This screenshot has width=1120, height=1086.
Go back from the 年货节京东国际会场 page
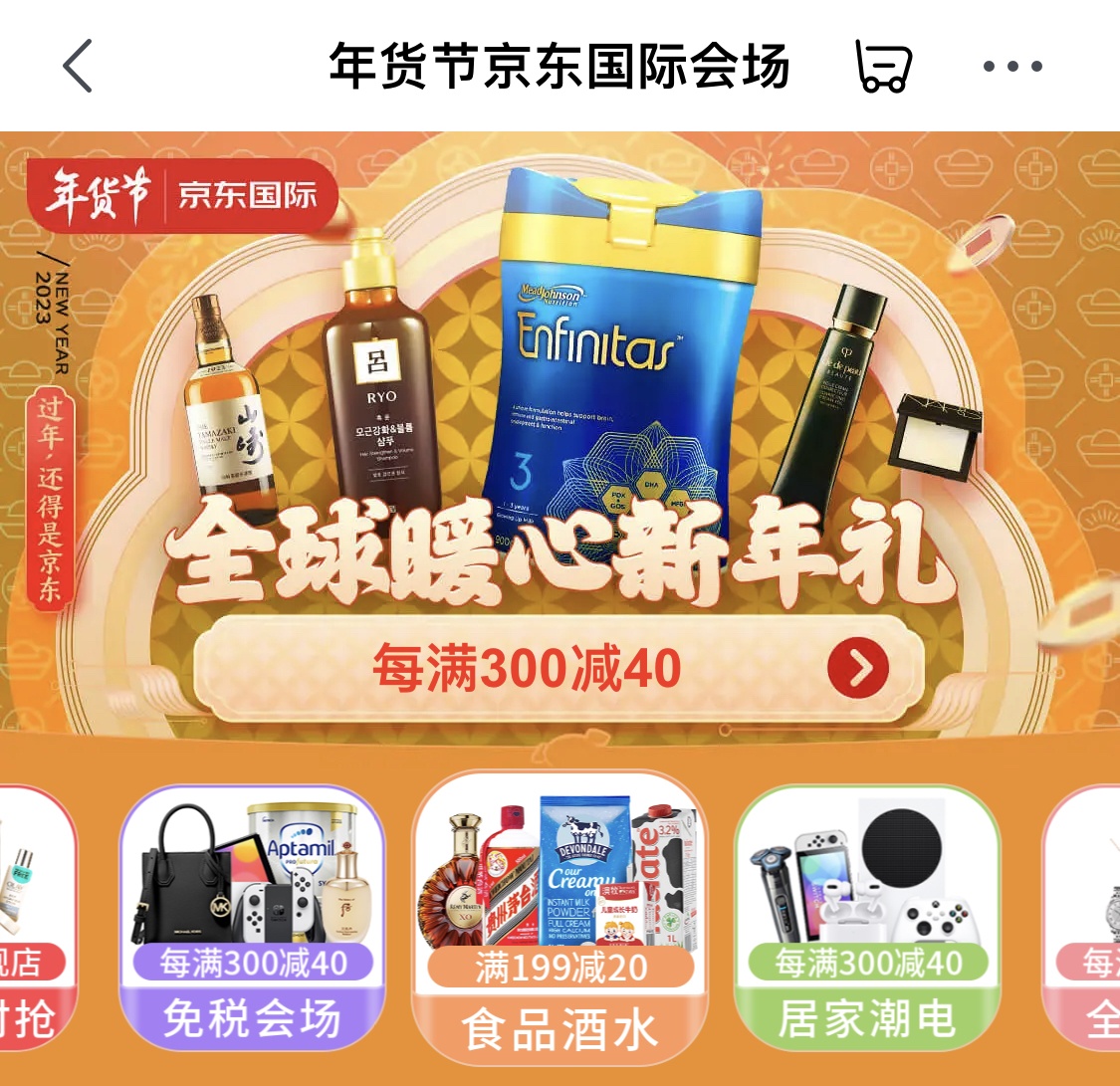pos(78,67)
